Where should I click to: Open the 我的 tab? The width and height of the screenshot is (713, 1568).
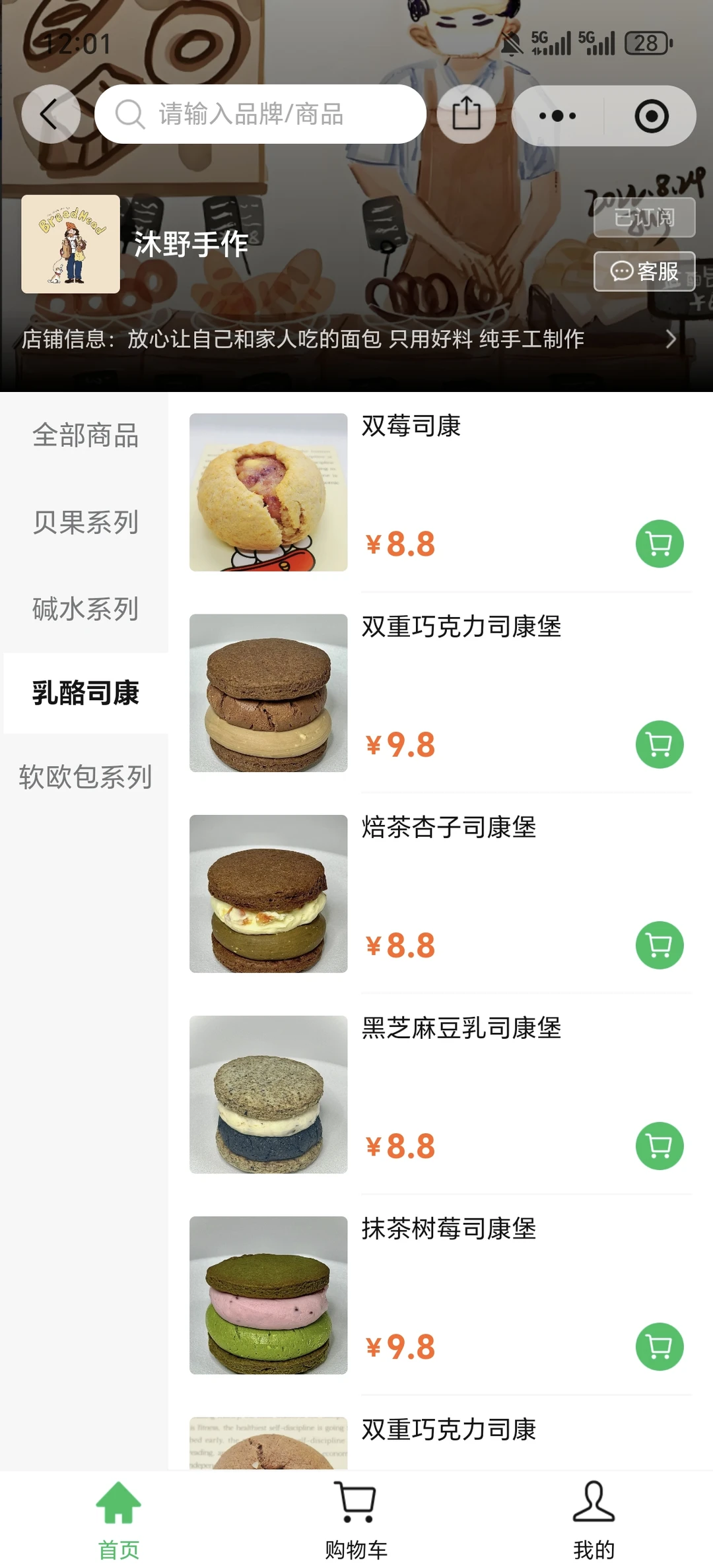pyautogui.click(x=594, y=1519)
